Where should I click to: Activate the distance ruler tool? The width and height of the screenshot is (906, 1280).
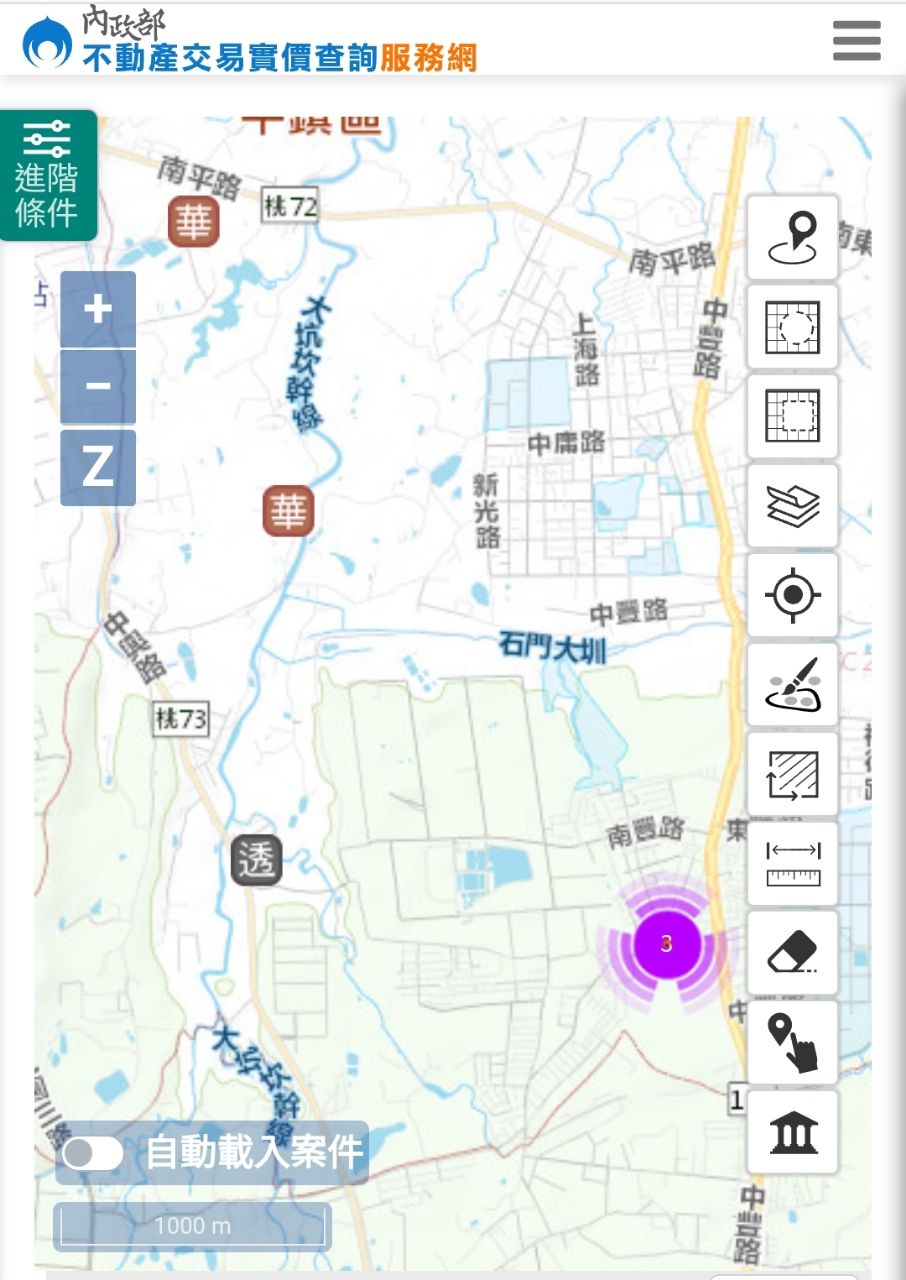(x=792, y=863)
